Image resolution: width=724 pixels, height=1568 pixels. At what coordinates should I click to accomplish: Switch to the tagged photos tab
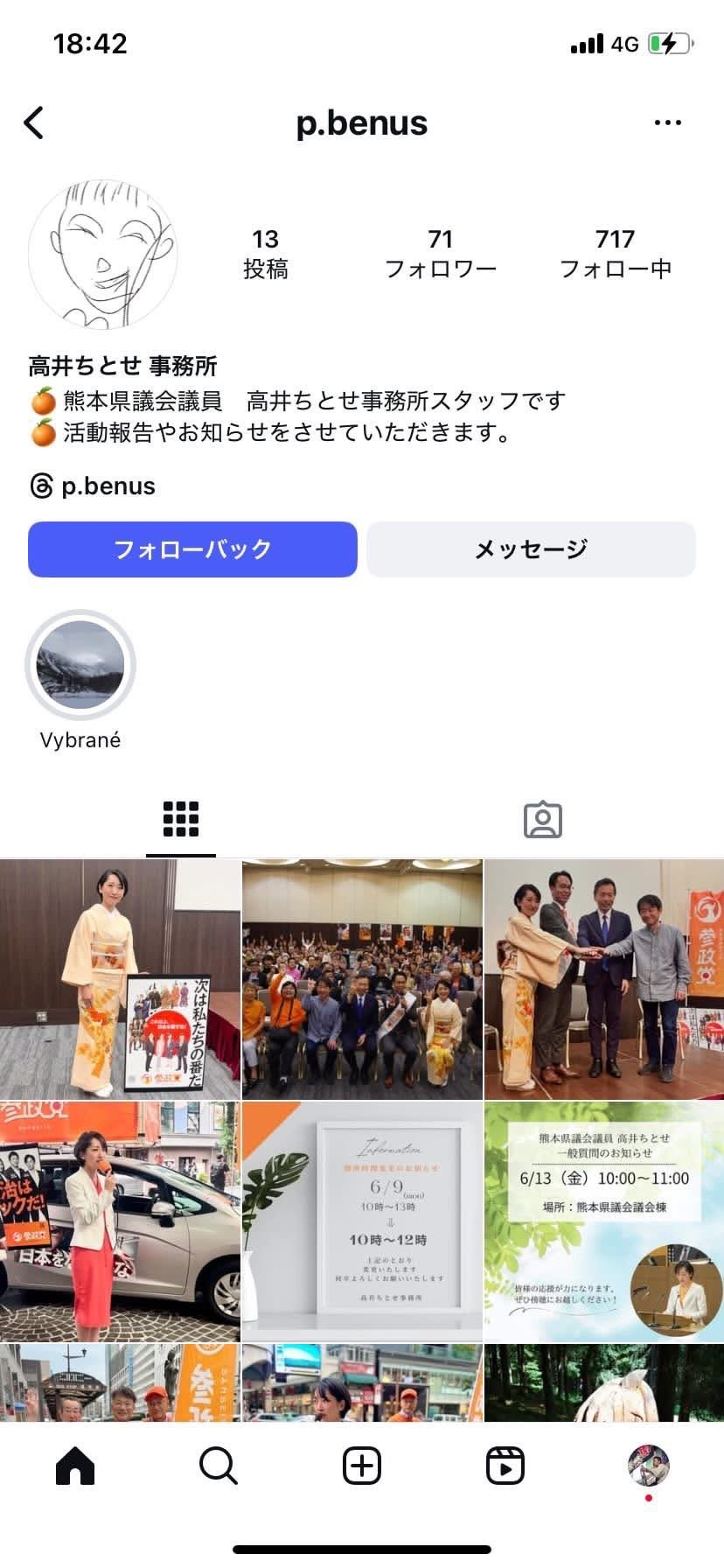pyautogui.click(x=542, y=820)
